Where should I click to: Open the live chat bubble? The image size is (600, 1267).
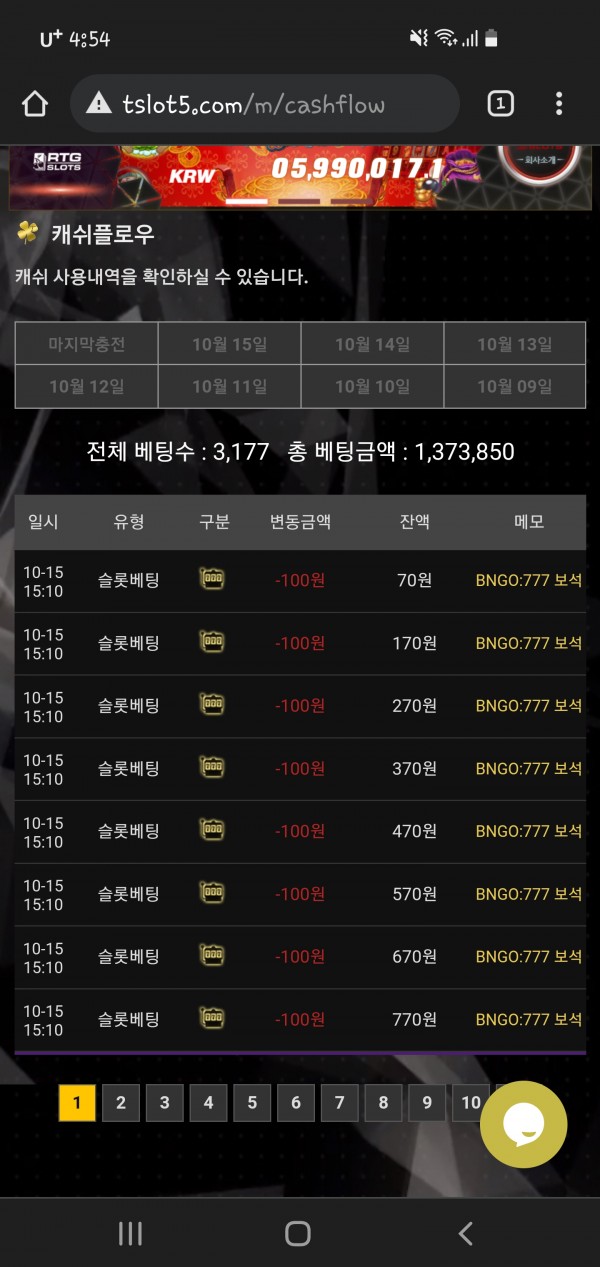point(523,1125)
